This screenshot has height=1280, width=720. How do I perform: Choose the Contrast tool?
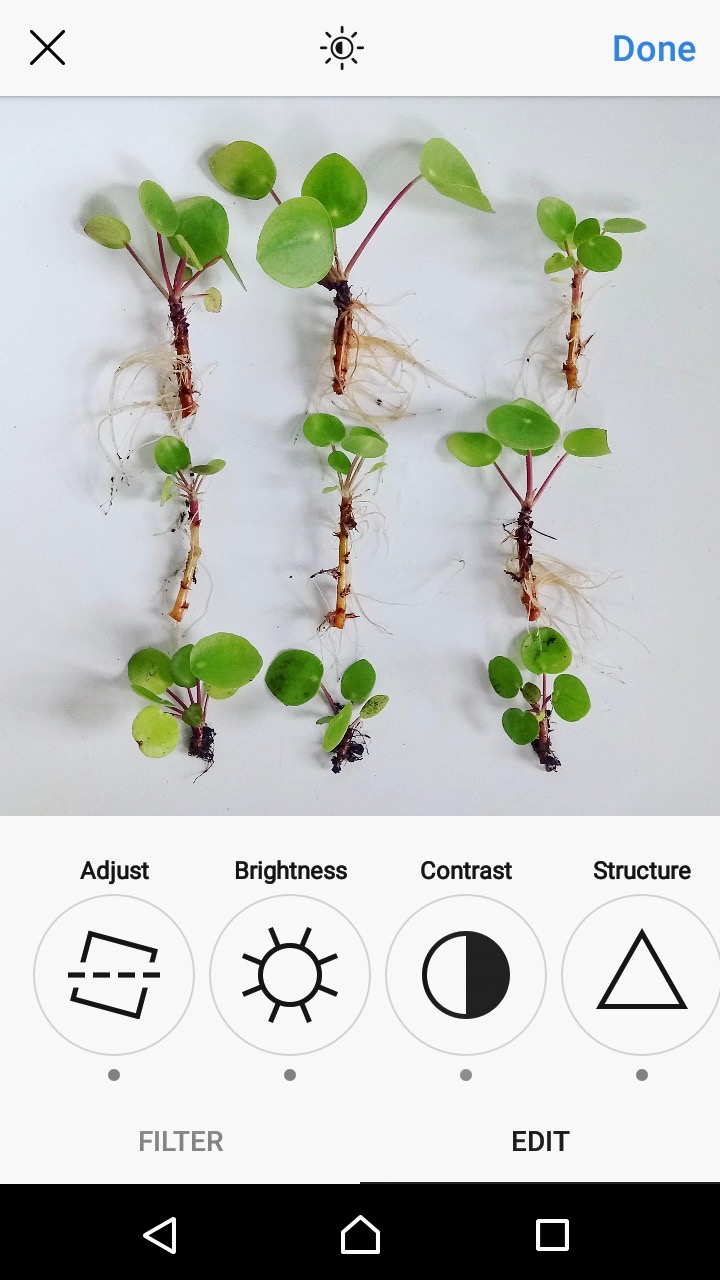466,974
